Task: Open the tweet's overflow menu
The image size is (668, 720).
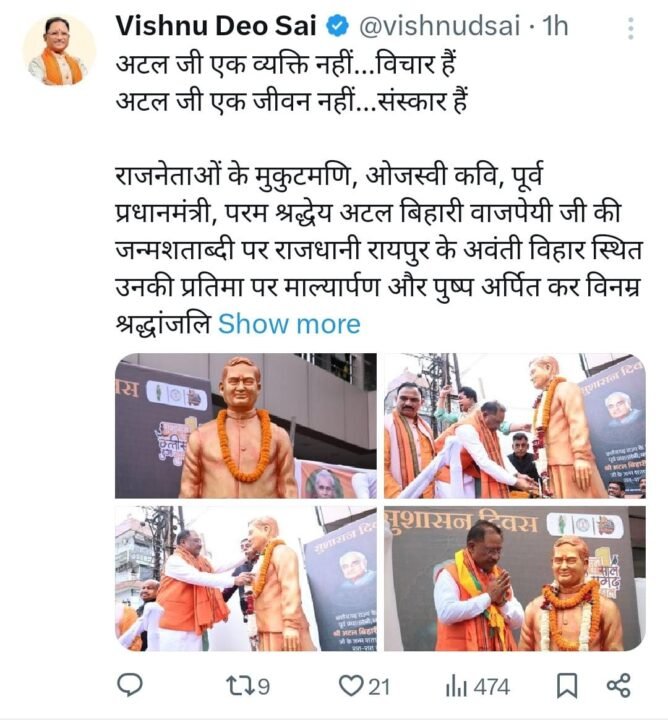Action: click(631, 27)
